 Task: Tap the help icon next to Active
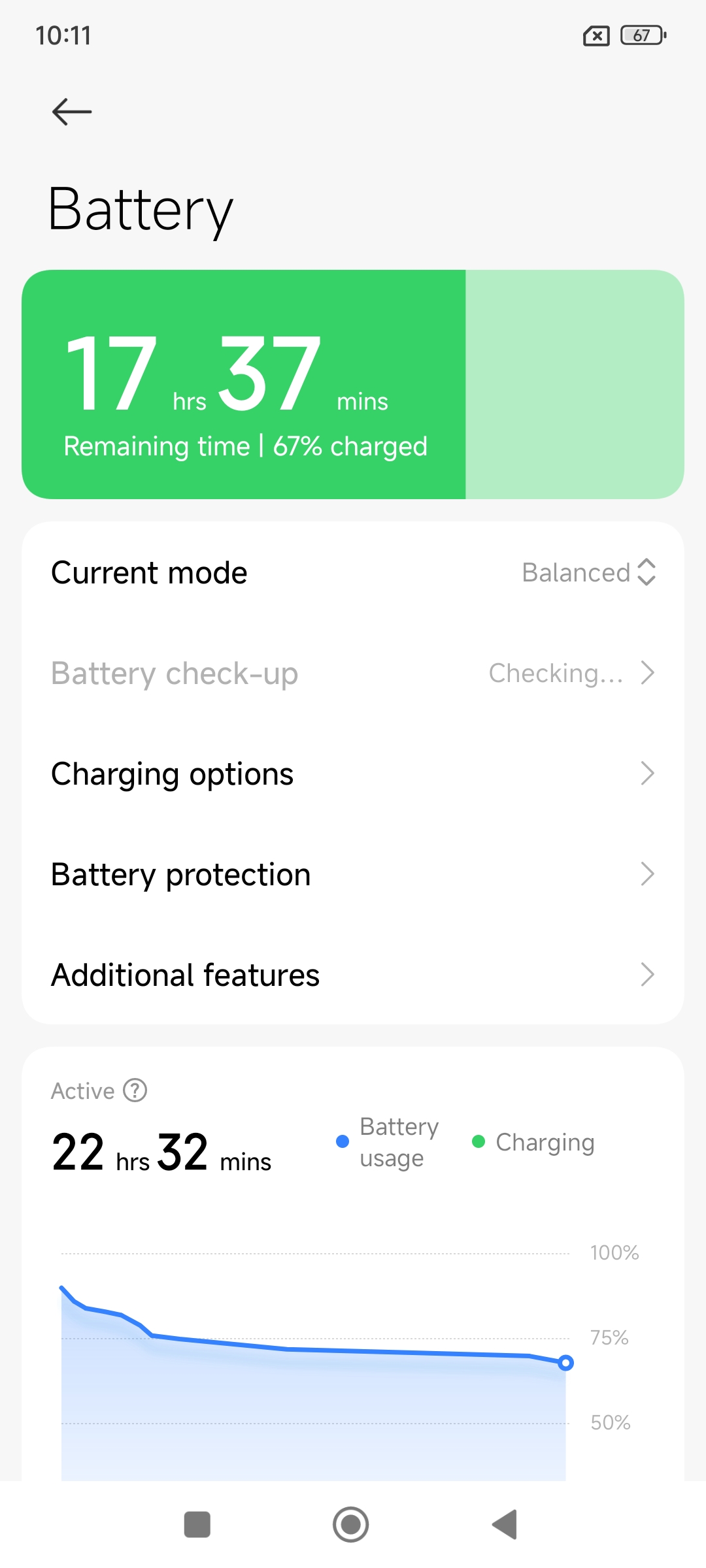pos(135,1090)
